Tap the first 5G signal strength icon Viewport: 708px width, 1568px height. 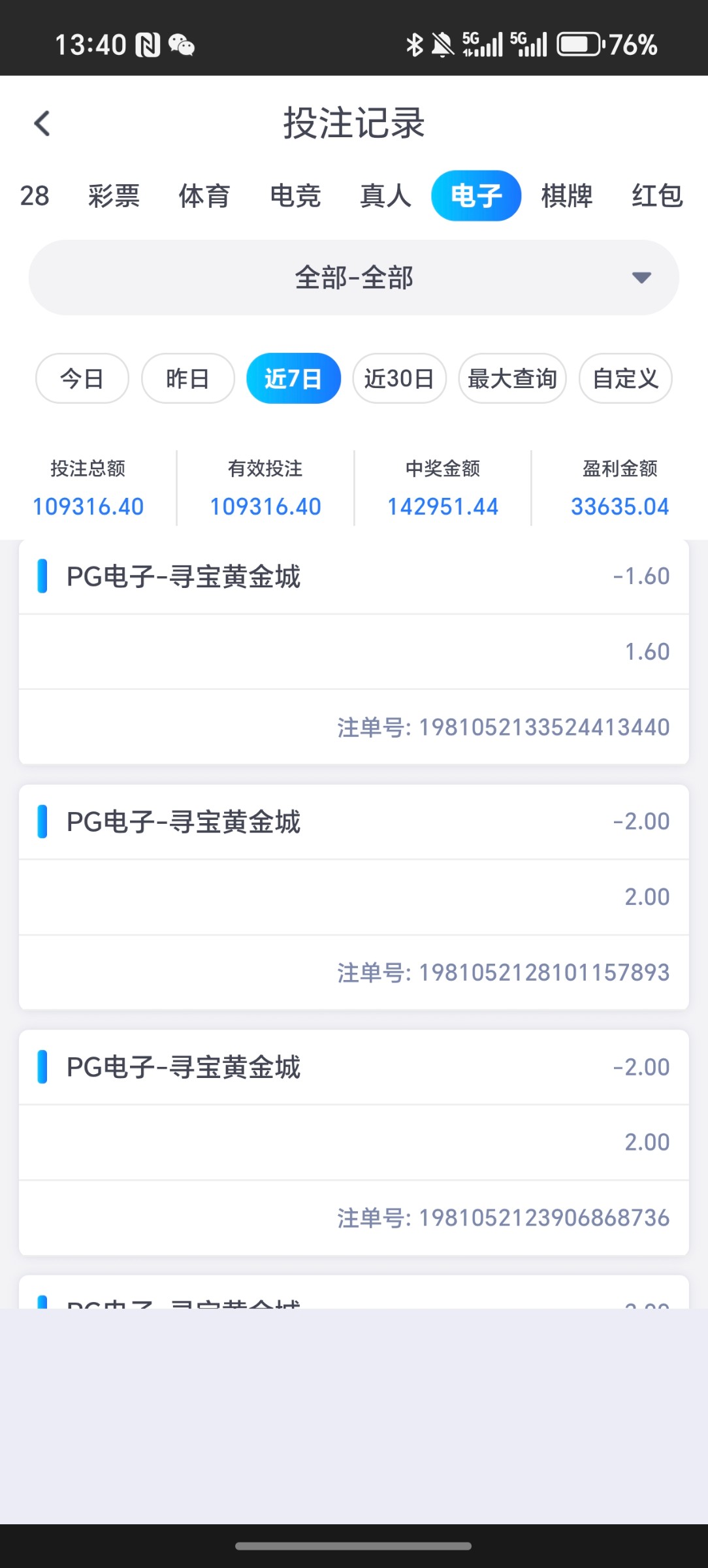point(483,43)
